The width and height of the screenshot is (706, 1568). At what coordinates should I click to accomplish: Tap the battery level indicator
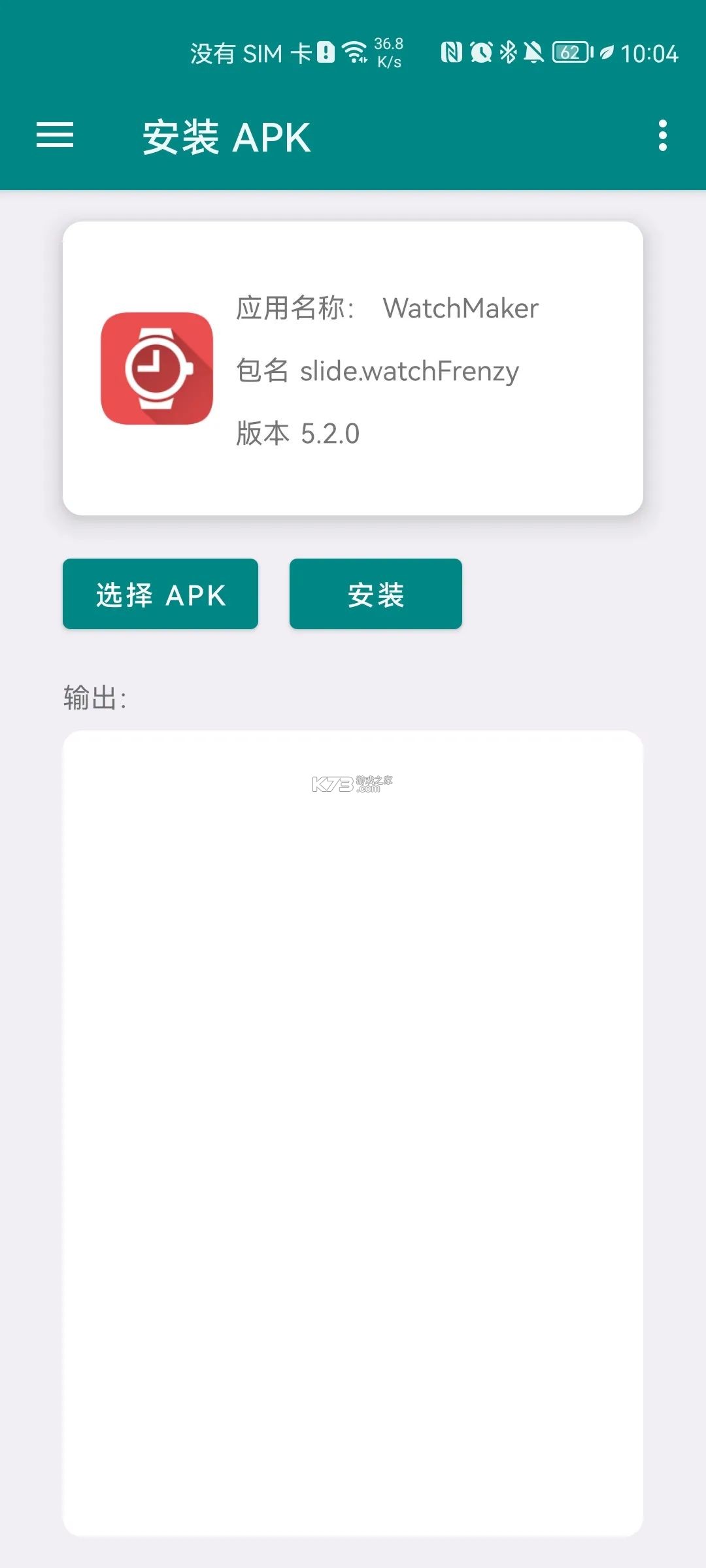571,52
